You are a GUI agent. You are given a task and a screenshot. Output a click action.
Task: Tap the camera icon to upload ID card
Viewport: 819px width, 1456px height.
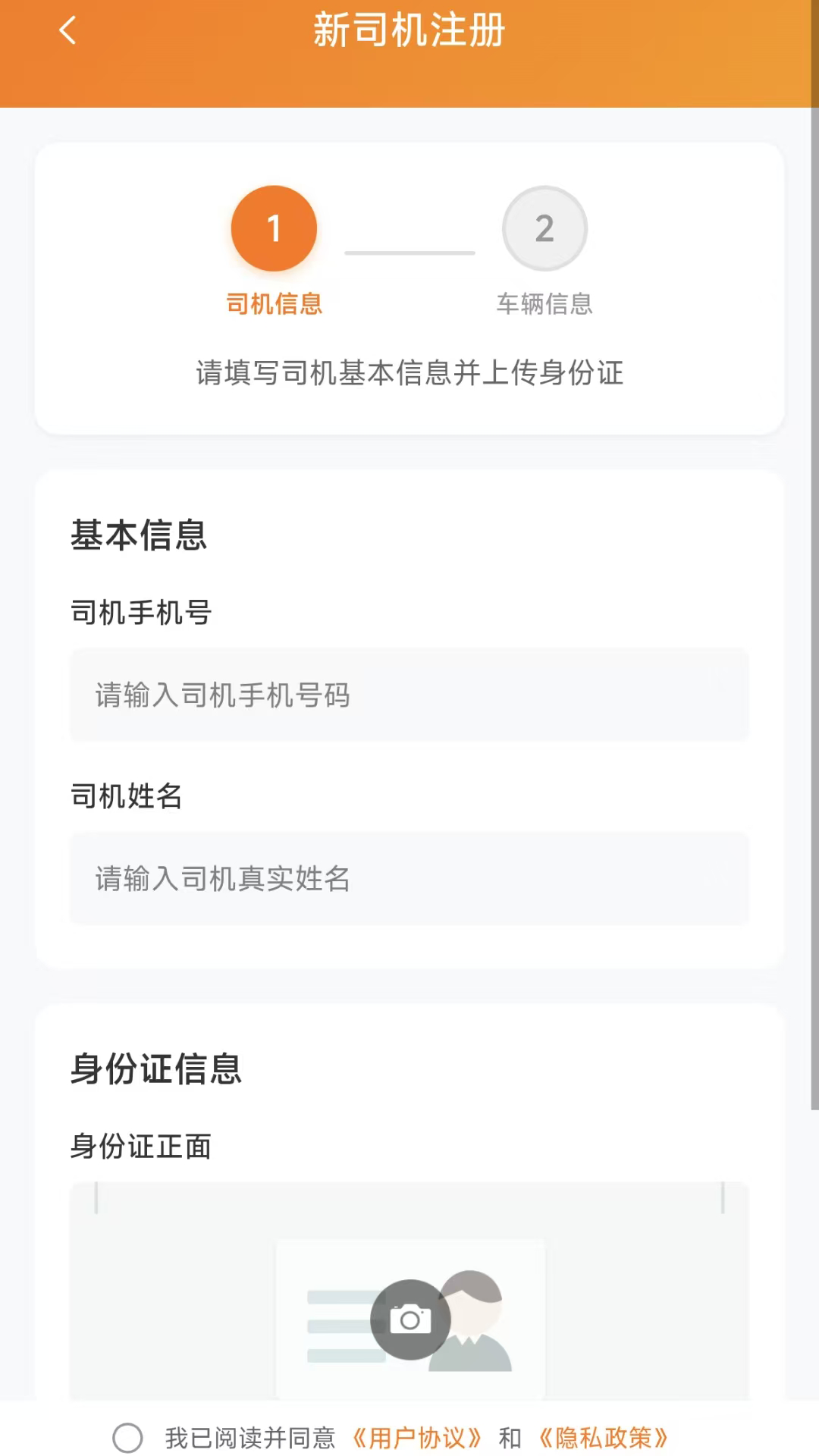click(x=410, y=1318)
